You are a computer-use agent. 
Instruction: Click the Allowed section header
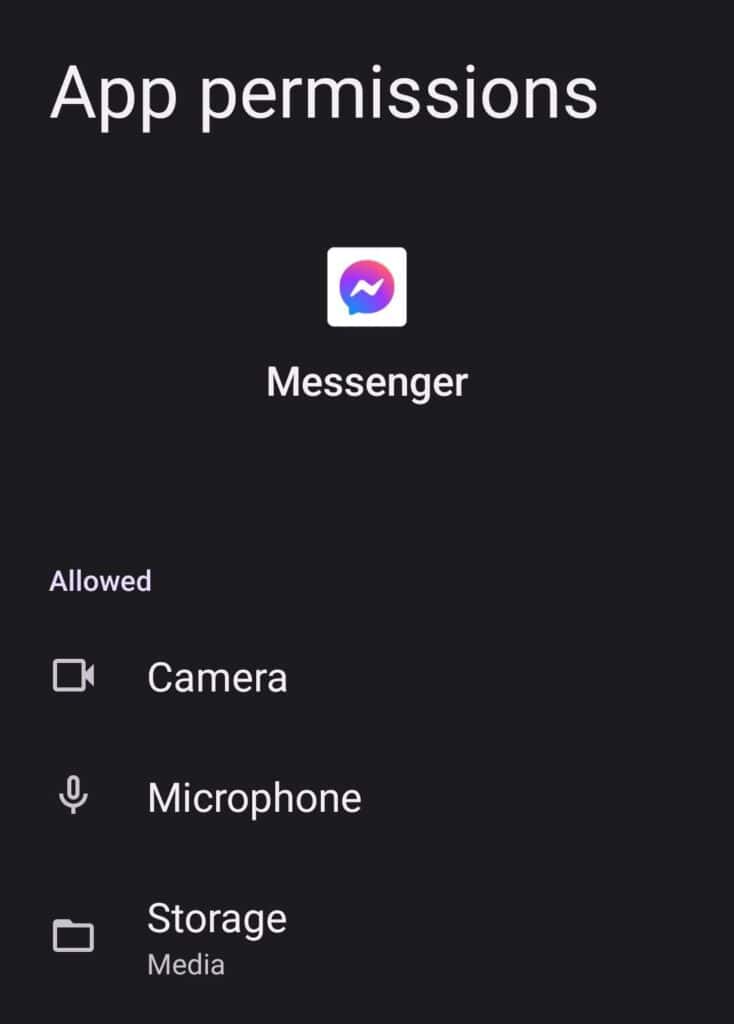[100, 580]
